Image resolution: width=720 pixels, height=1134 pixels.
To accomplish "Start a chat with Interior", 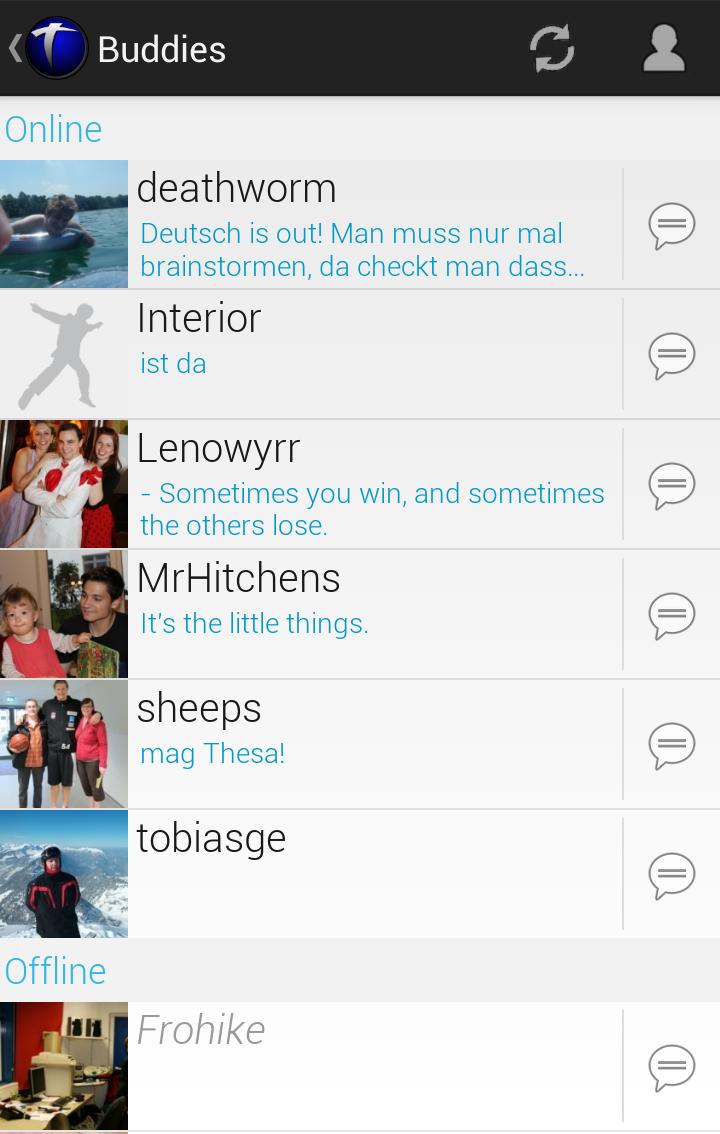I will [x=672, y=354].
